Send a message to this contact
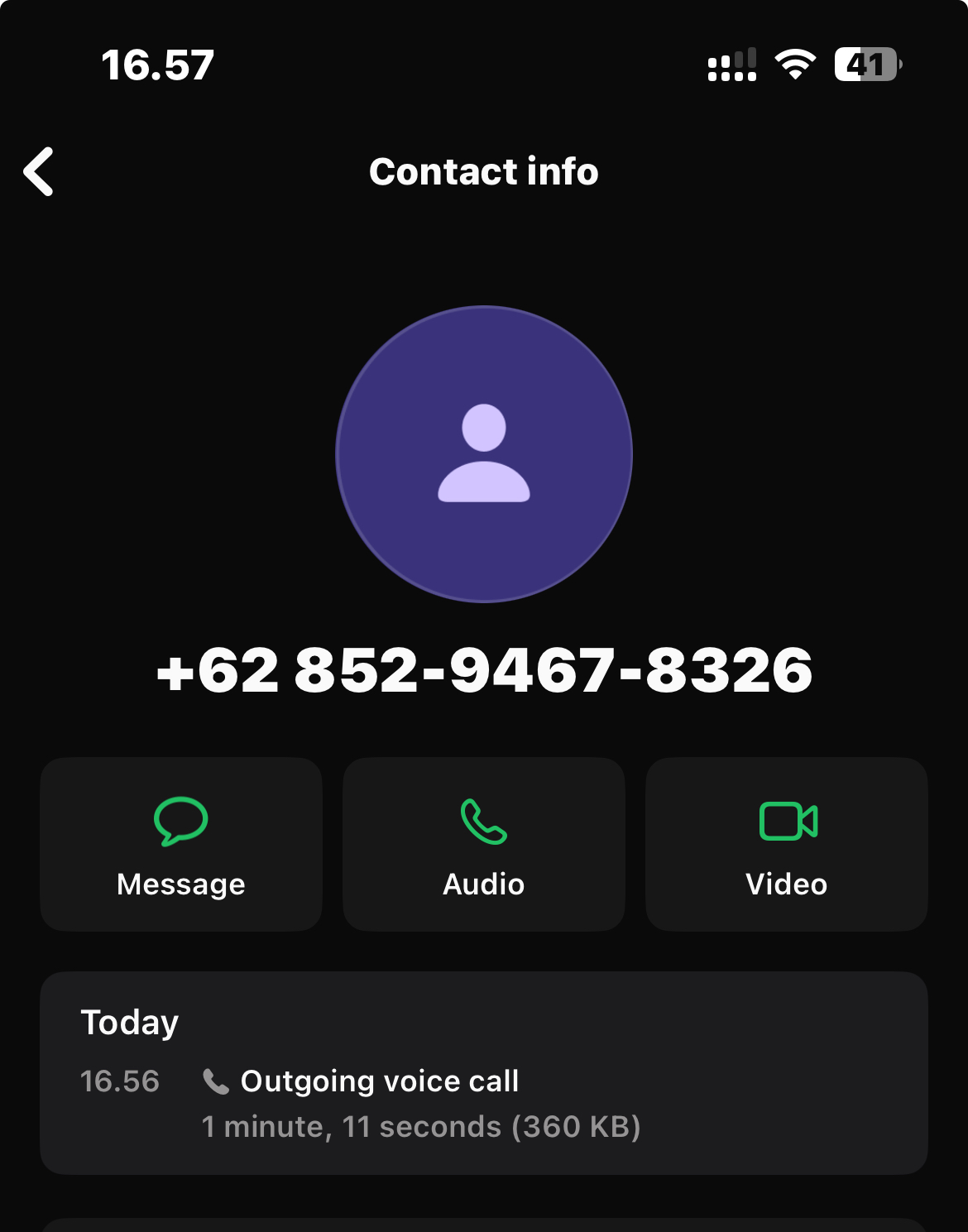968x1232 pixels. coord(181,845)
